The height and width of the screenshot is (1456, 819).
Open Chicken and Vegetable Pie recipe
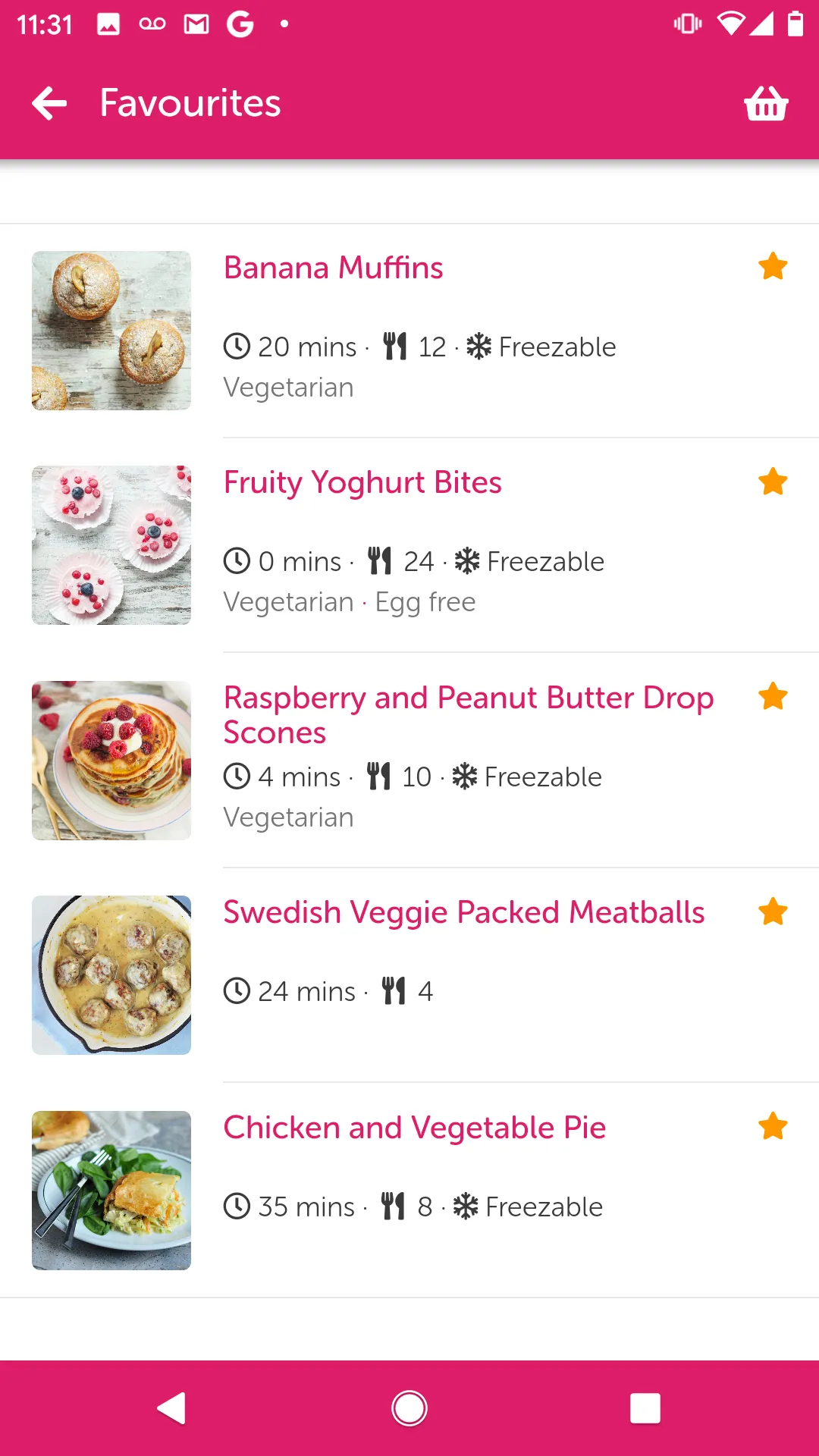click(x=414, y=1128)
